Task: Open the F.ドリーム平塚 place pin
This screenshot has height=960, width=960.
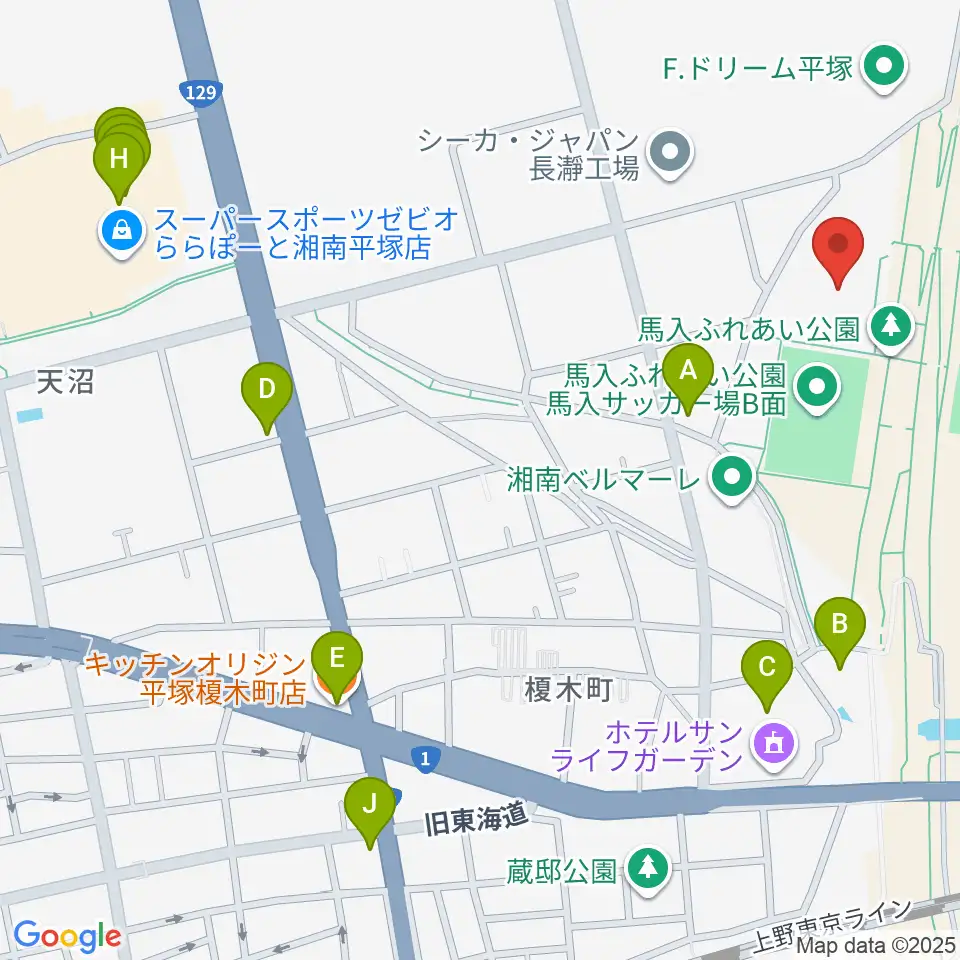Action: 883,67
